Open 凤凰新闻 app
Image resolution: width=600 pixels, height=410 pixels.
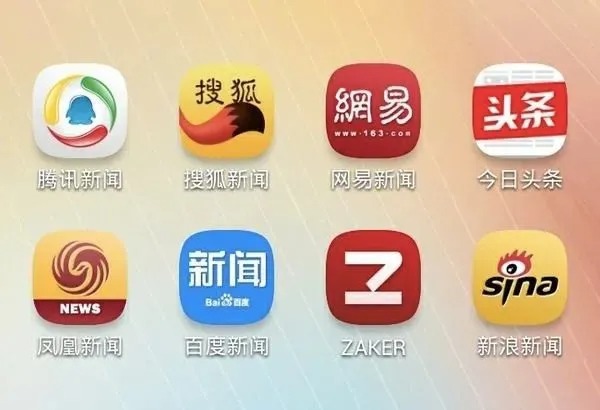79,278
